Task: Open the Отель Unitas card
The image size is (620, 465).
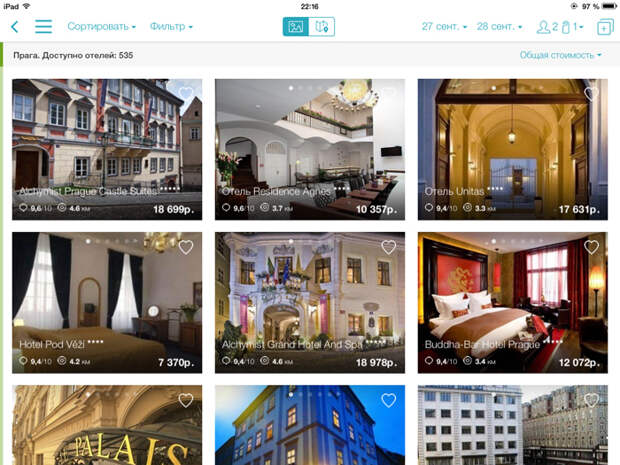Action: [x=512, y=150]
